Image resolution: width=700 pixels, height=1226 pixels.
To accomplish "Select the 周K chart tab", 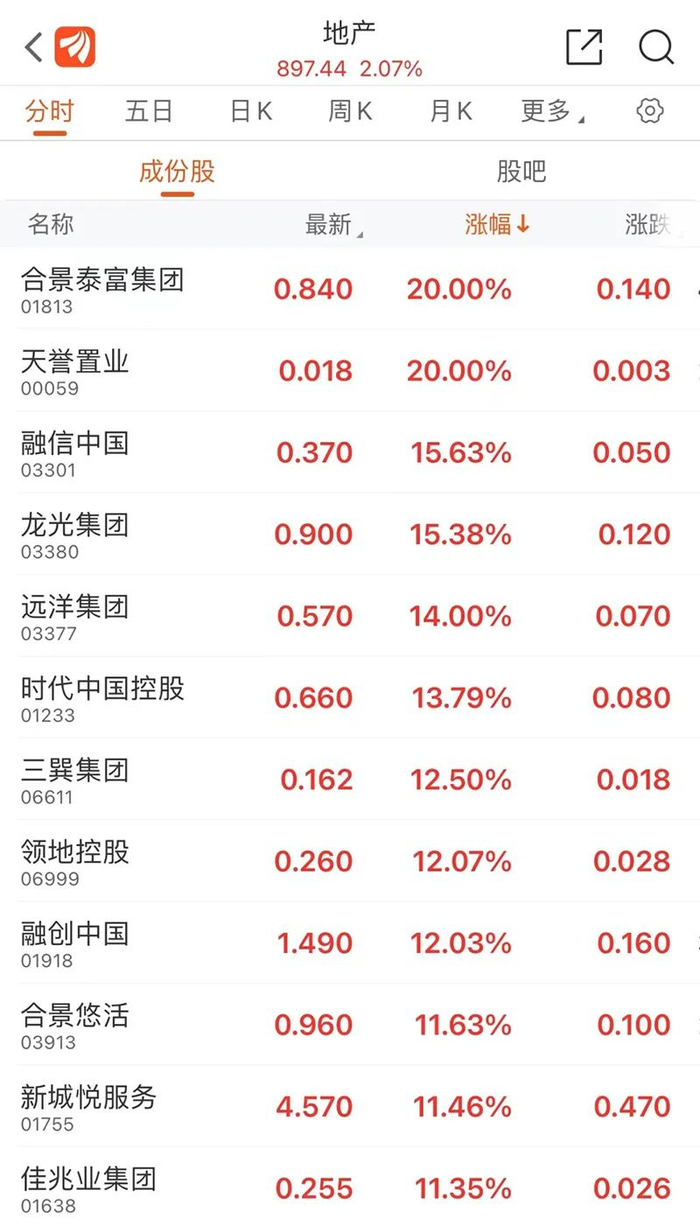I will [x=350, y=111].
